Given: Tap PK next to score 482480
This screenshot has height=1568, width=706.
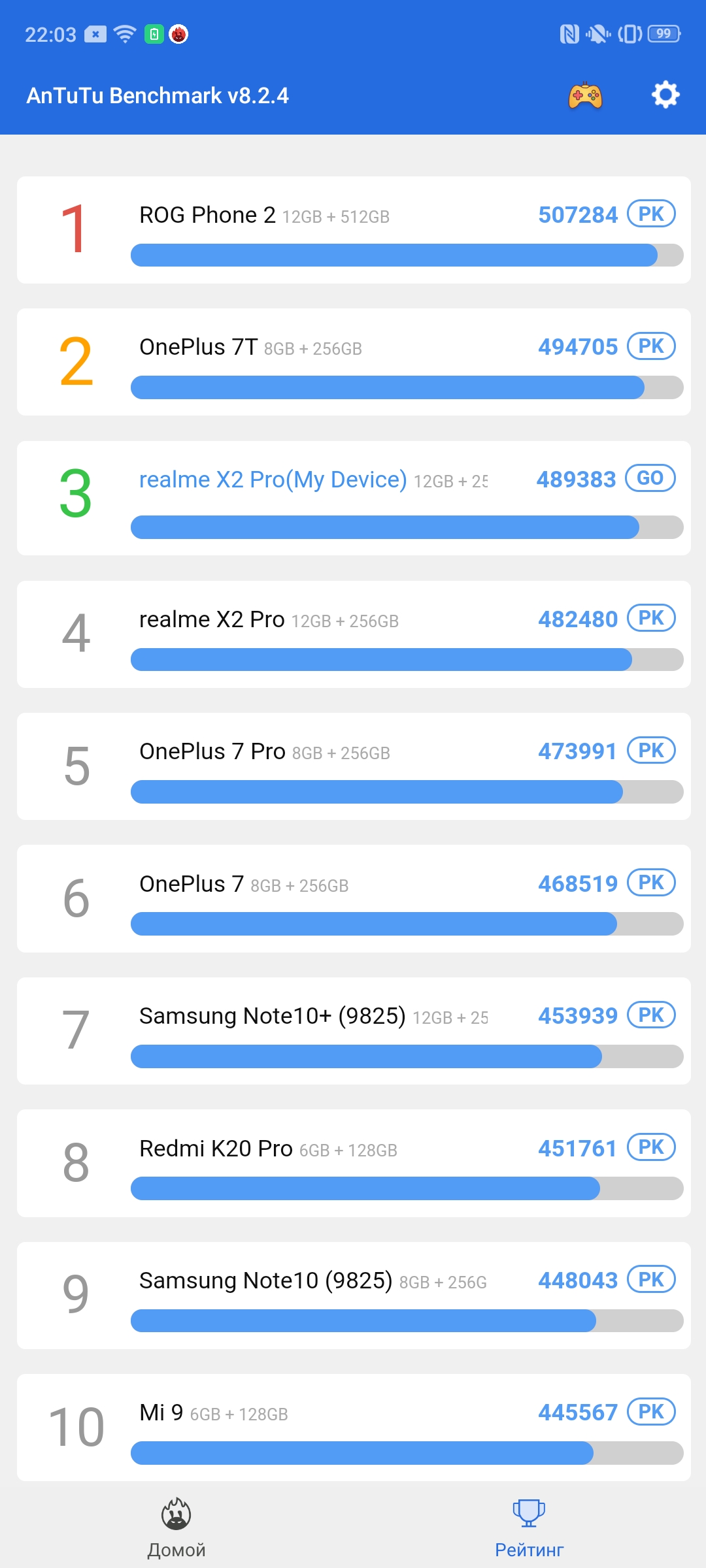Looking at the screenshot, I should click(650, 618).
